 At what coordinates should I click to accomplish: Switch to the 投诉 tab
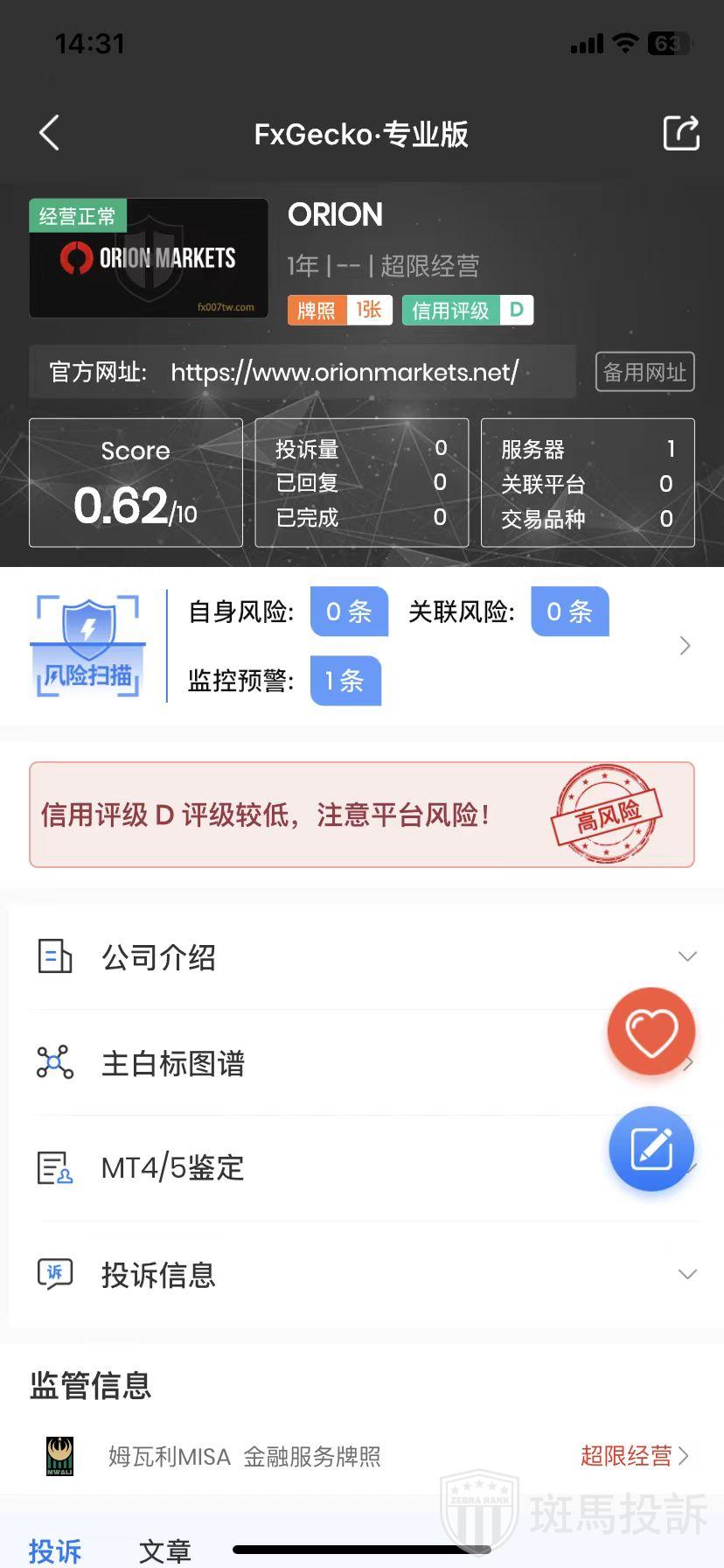tap(55, 1550)
